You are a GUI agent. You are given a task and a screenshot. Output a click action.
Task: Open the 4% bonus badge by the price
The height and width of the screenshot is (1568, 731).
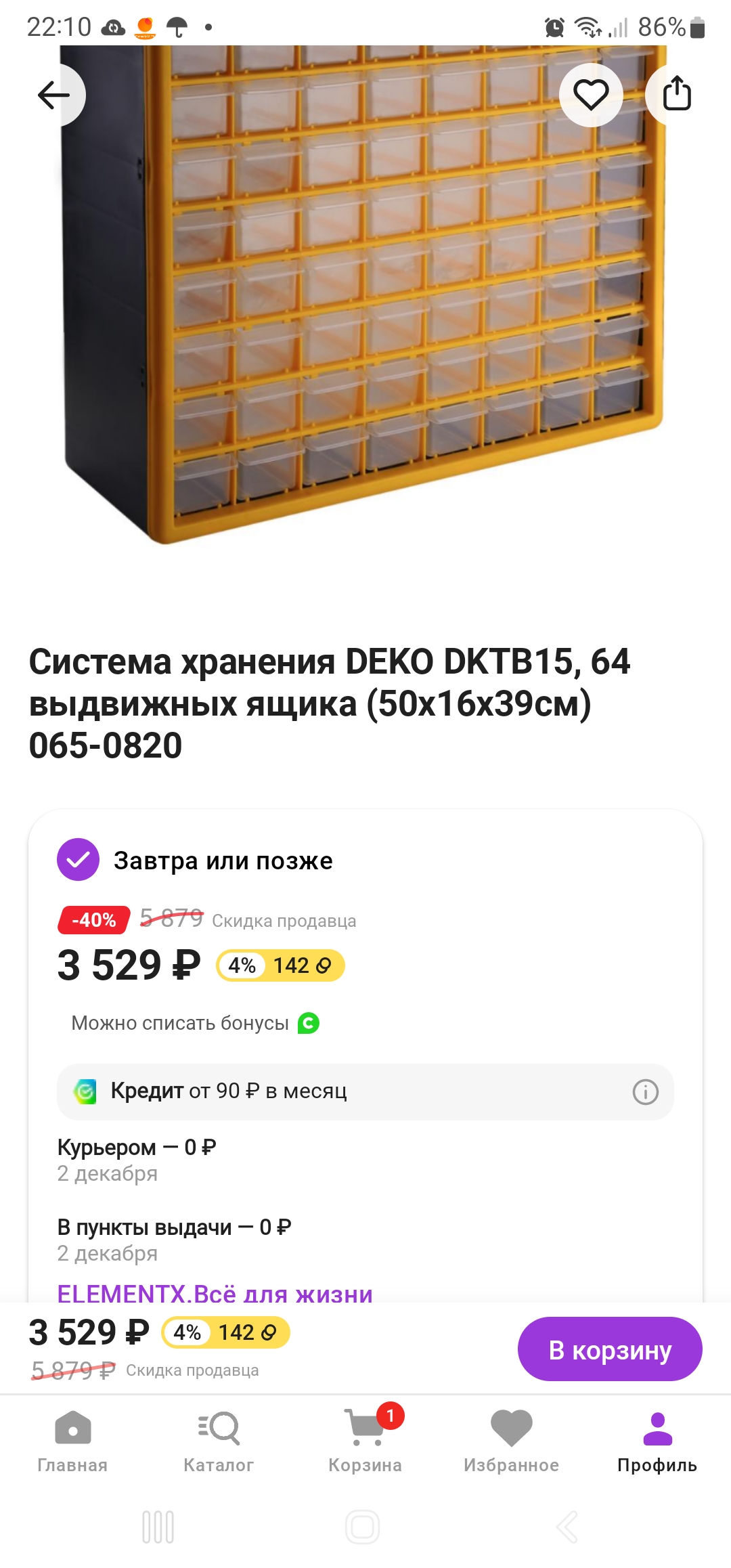(280, 965)
